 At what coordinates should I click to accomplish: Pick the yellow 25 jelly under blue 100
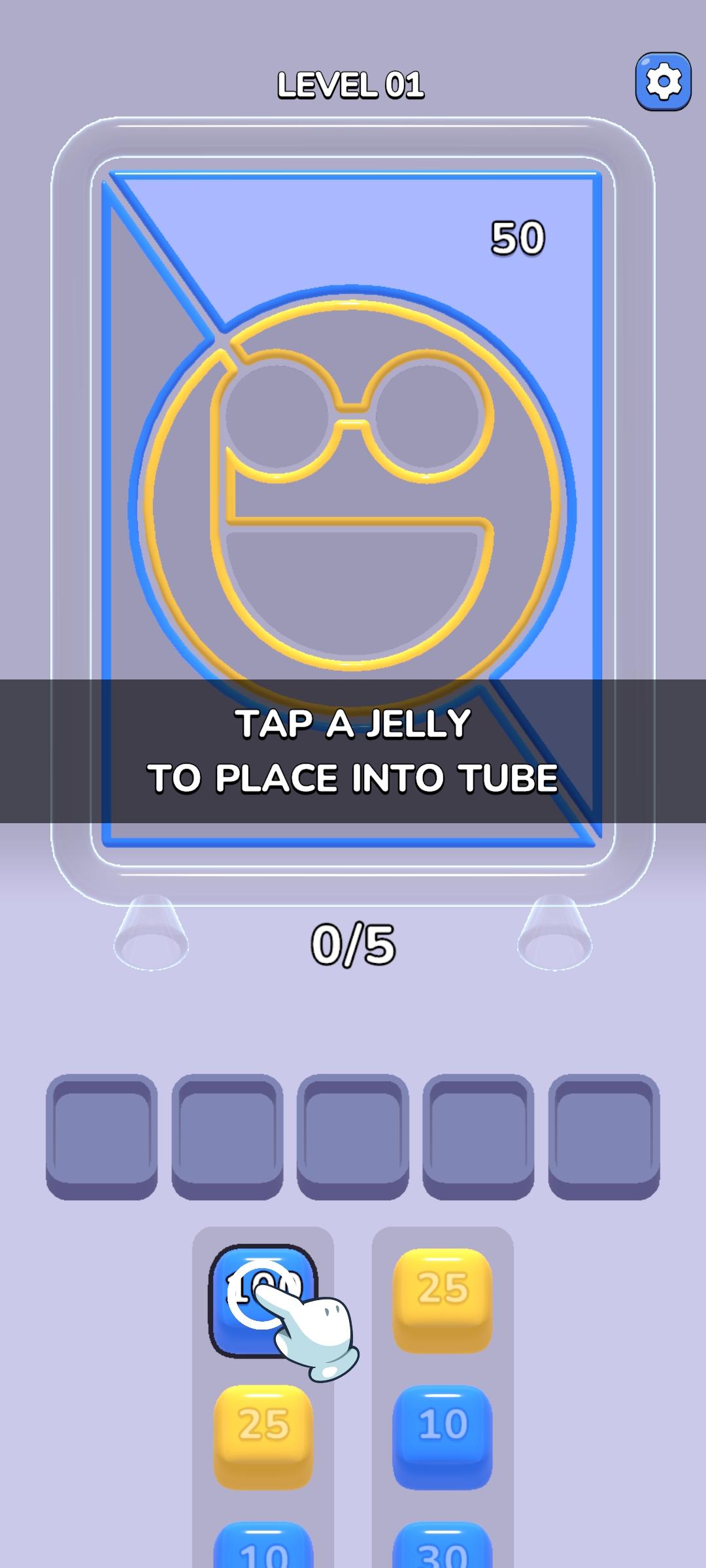click(263, 1436)
